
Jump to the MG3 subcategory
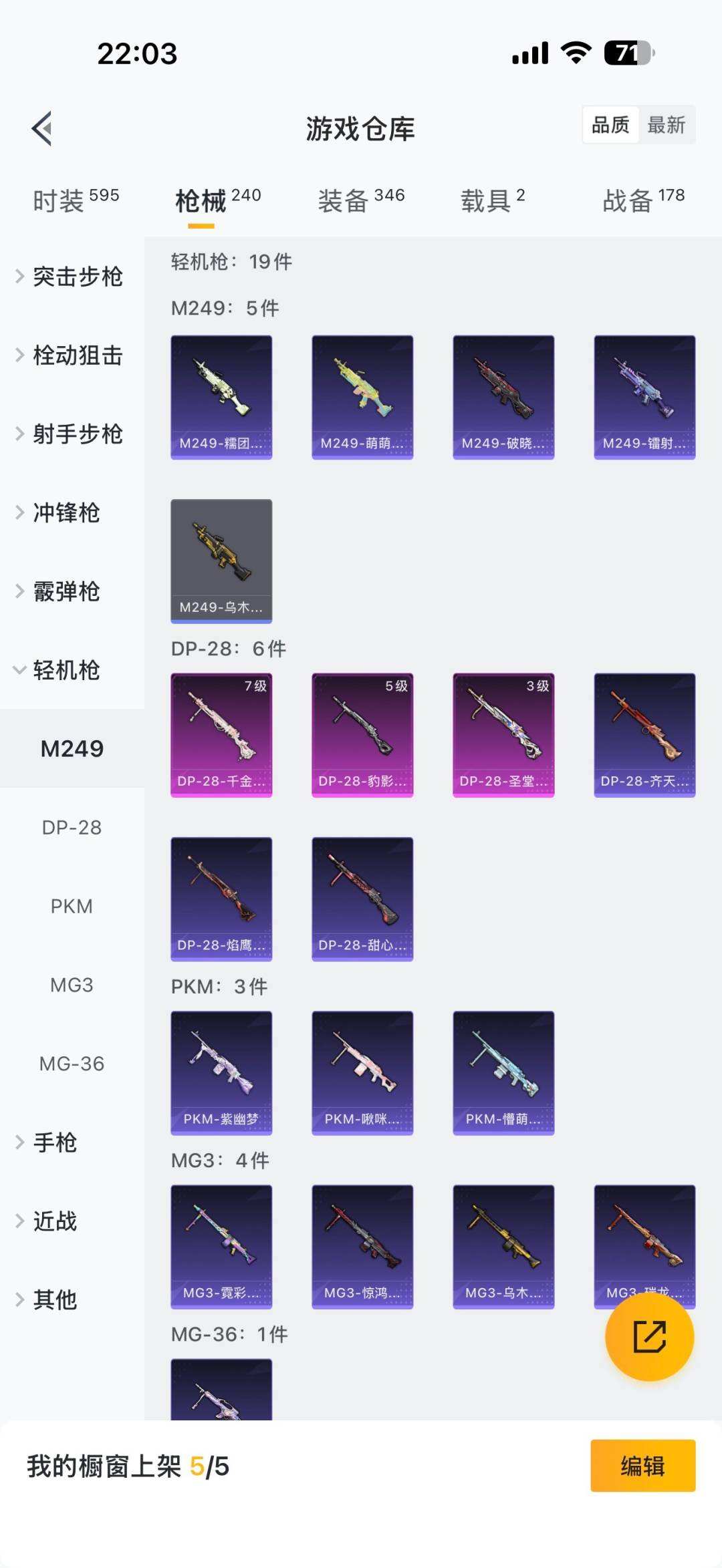coord(72,985)
